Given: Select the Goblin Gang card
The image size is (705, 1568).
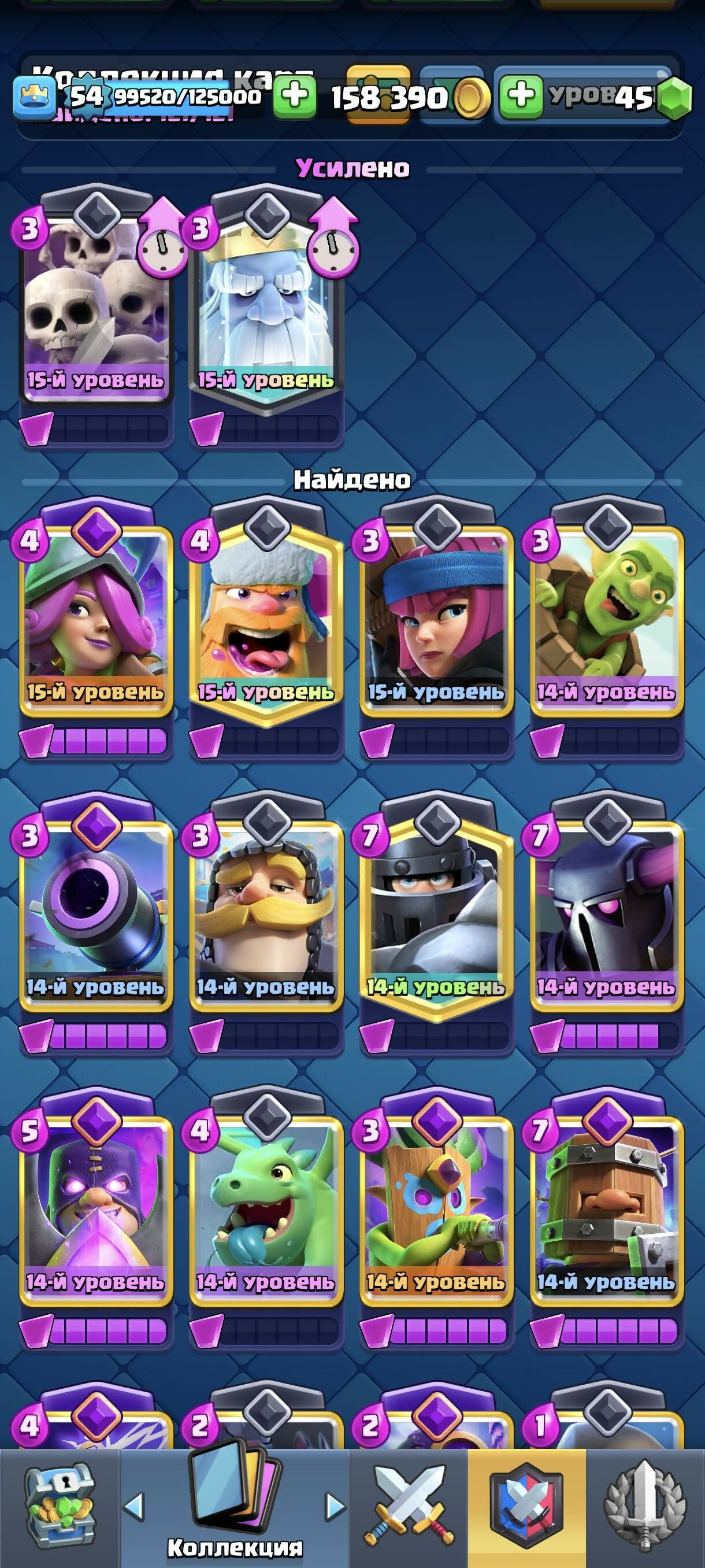Looking at the screenshot, I should coord(606,621).
